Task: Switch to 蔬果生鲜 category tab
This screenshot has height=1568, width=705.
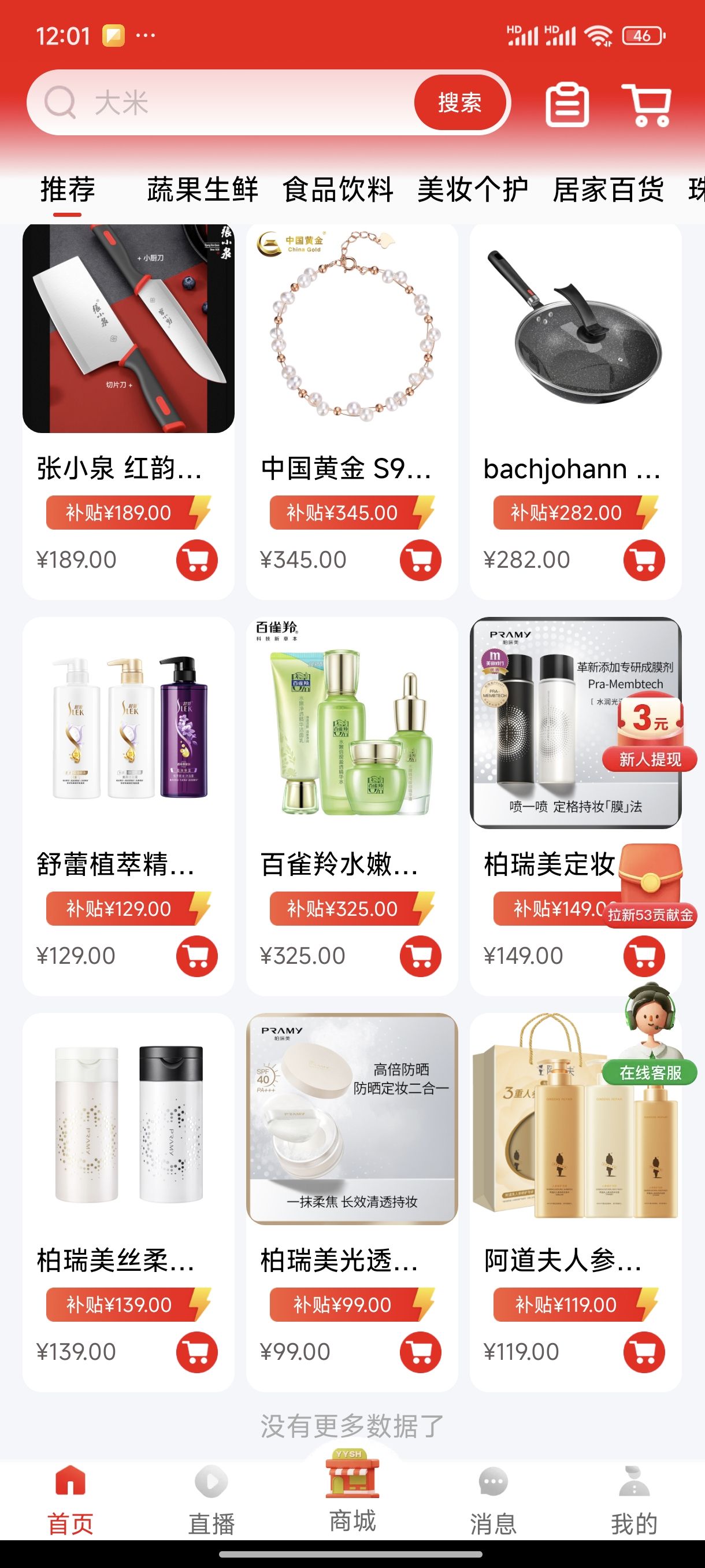Action: tap(203, 189)
